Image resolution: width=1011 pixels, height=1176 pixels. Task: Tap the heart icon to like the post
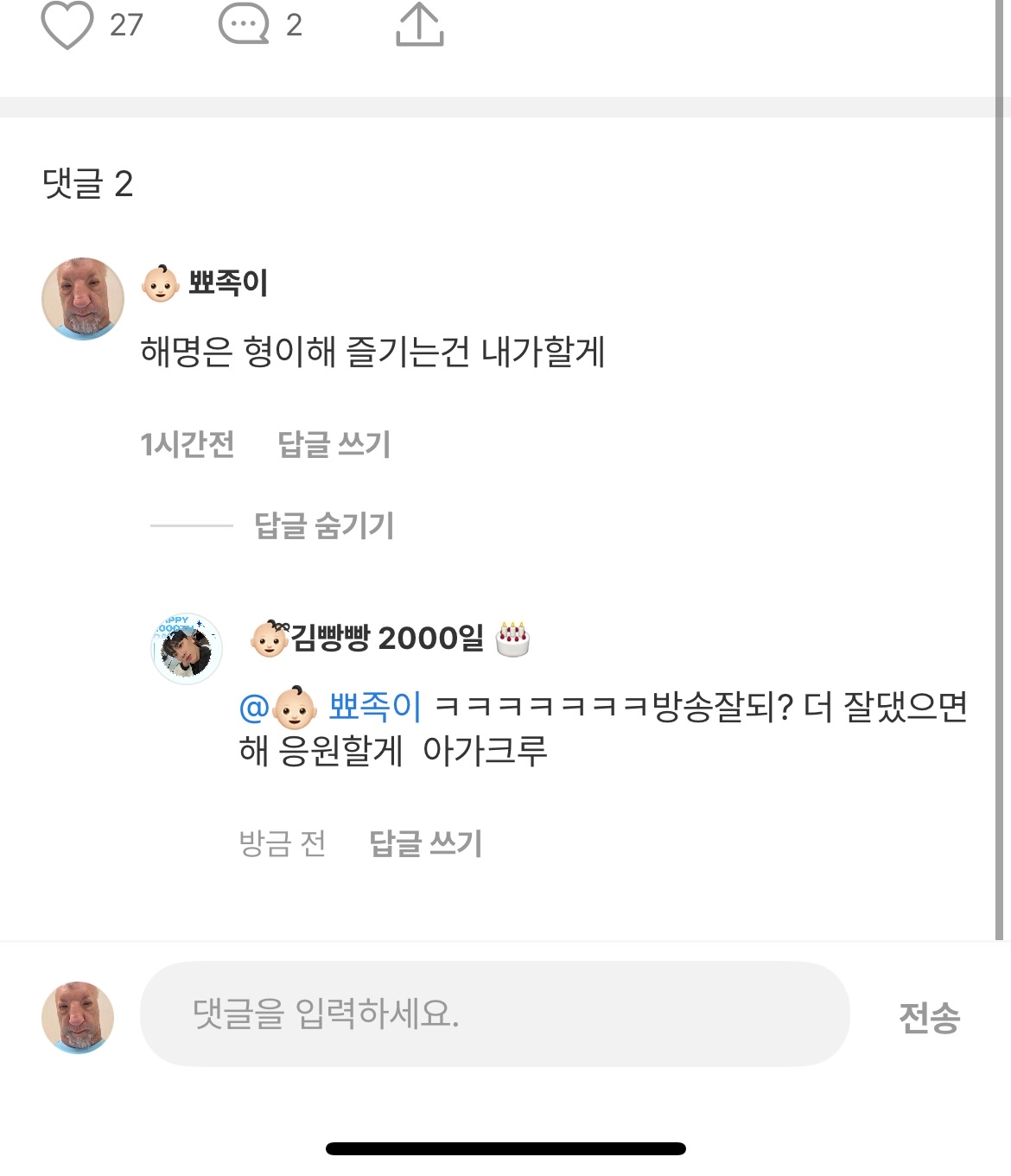tap(73, 26)
